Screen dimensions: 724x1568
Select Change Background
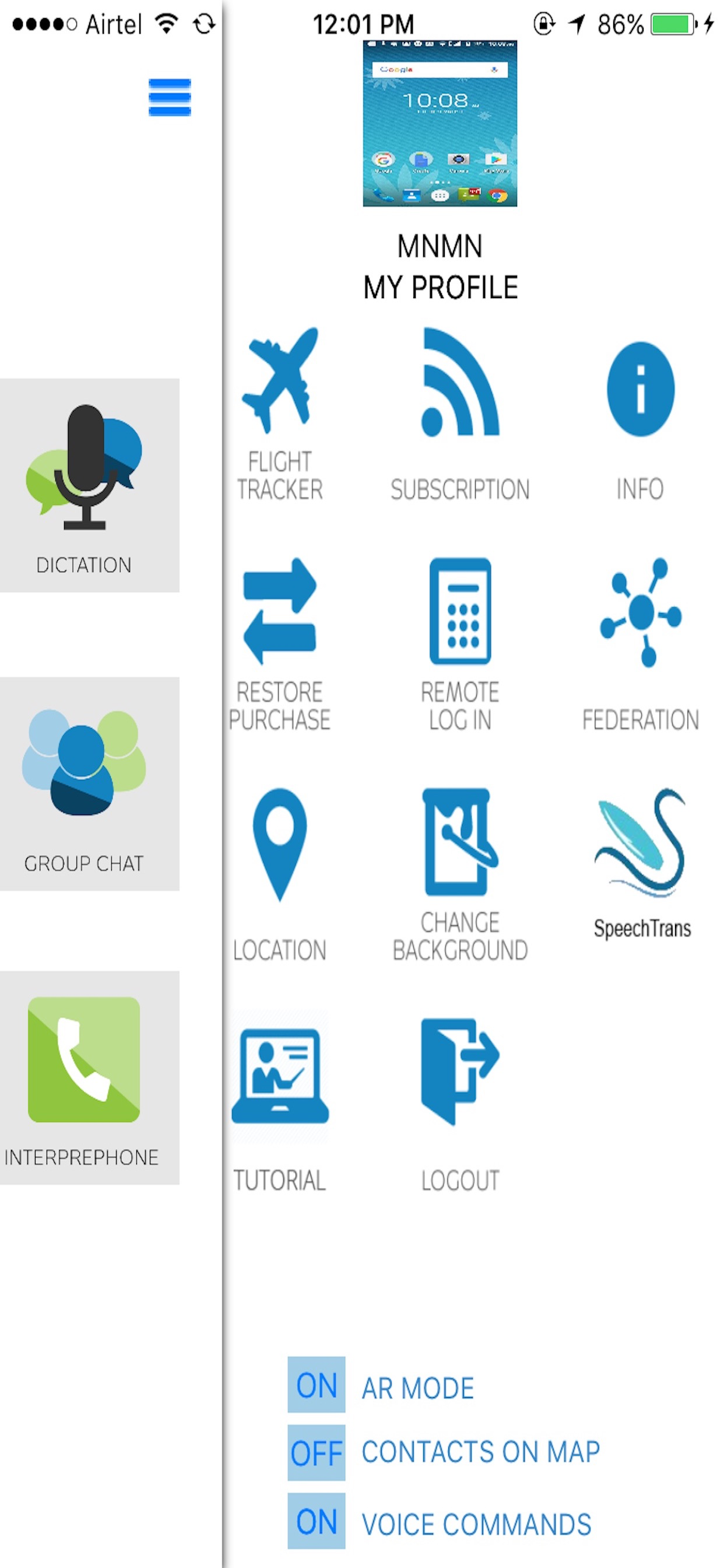point(460,873)
